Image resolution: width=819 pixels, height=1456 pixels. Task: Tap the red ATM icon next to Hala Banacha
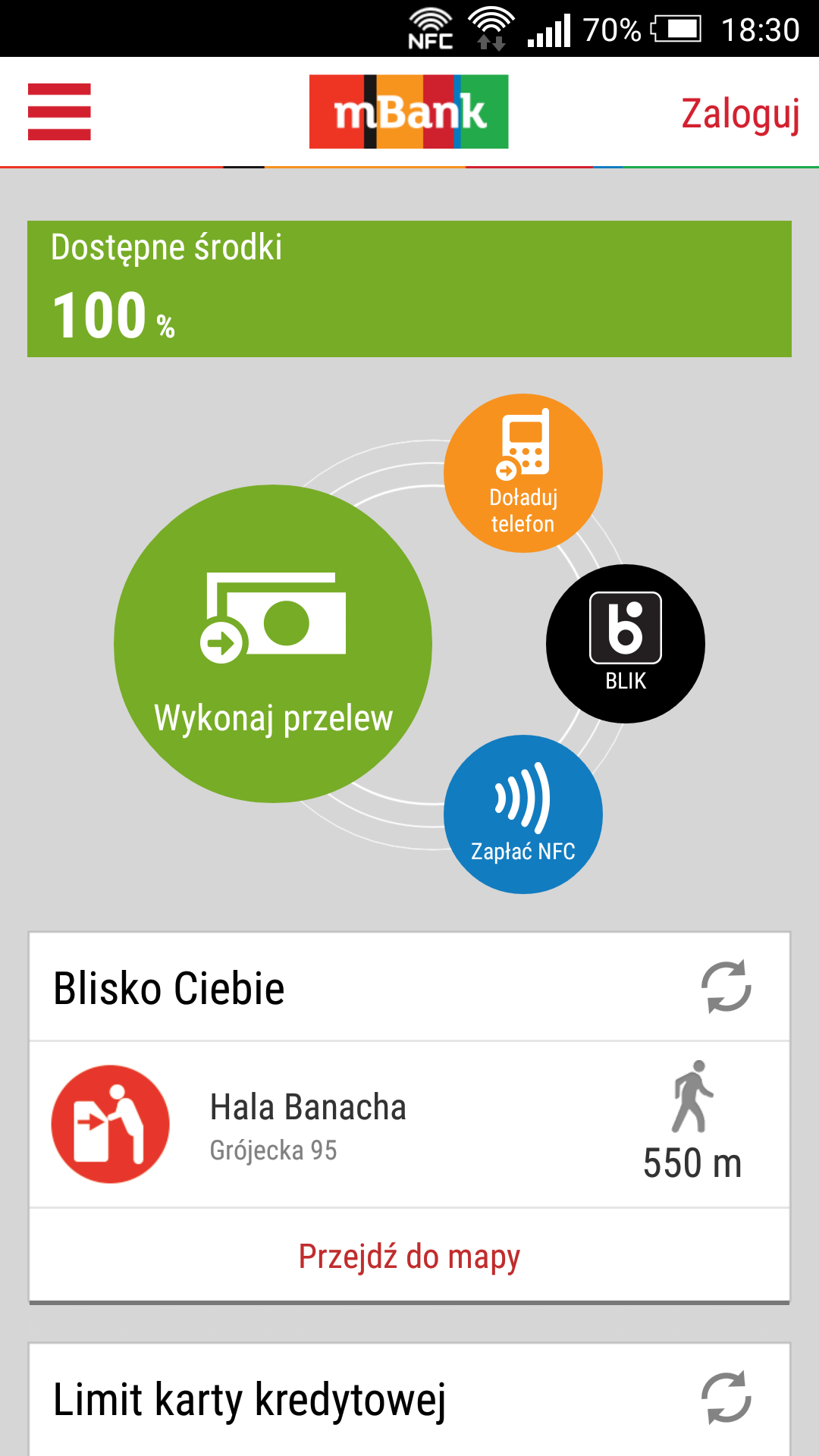pyautogui.click(x=110, y=1125)
